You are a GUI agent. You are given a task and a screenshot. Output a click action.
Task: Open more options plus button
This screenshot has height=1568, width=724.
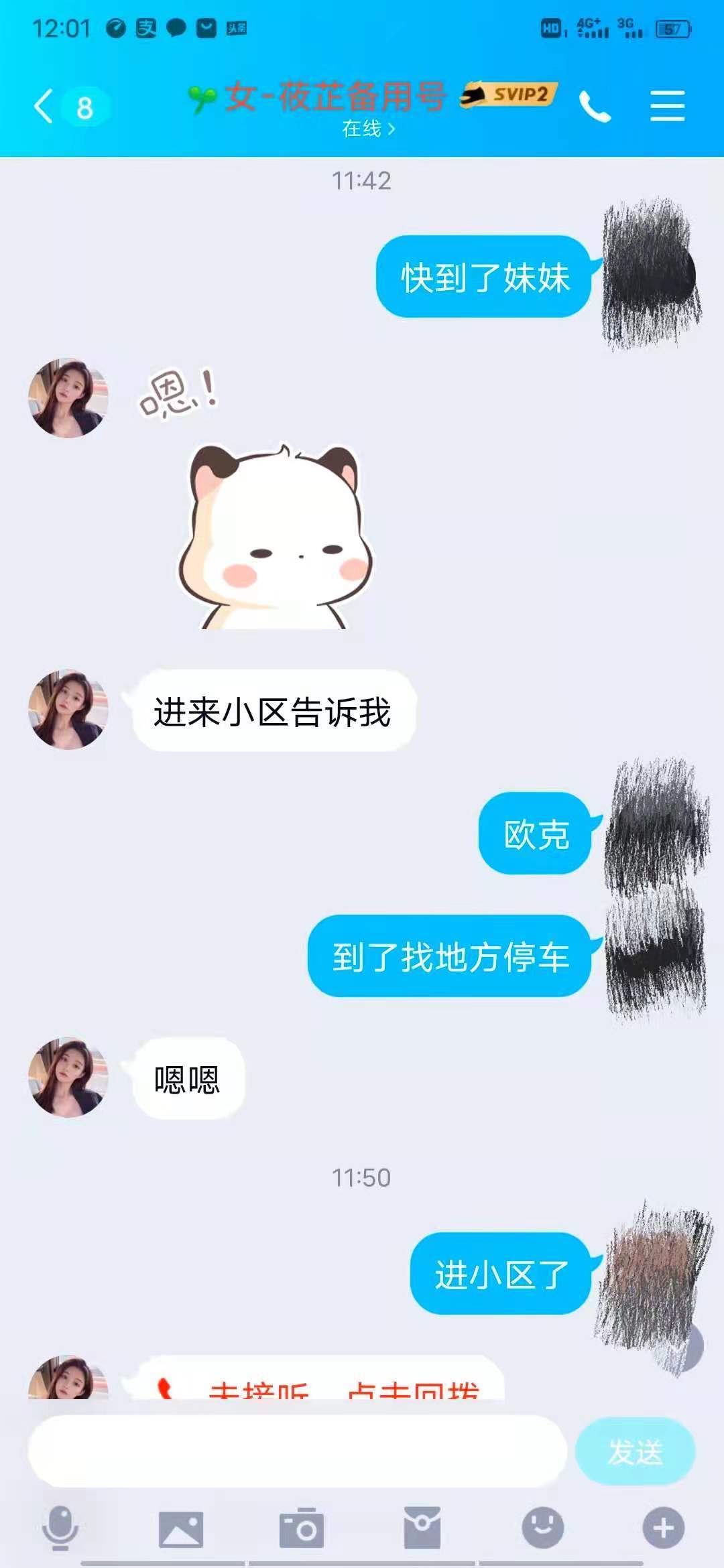tap(663, 1528)
